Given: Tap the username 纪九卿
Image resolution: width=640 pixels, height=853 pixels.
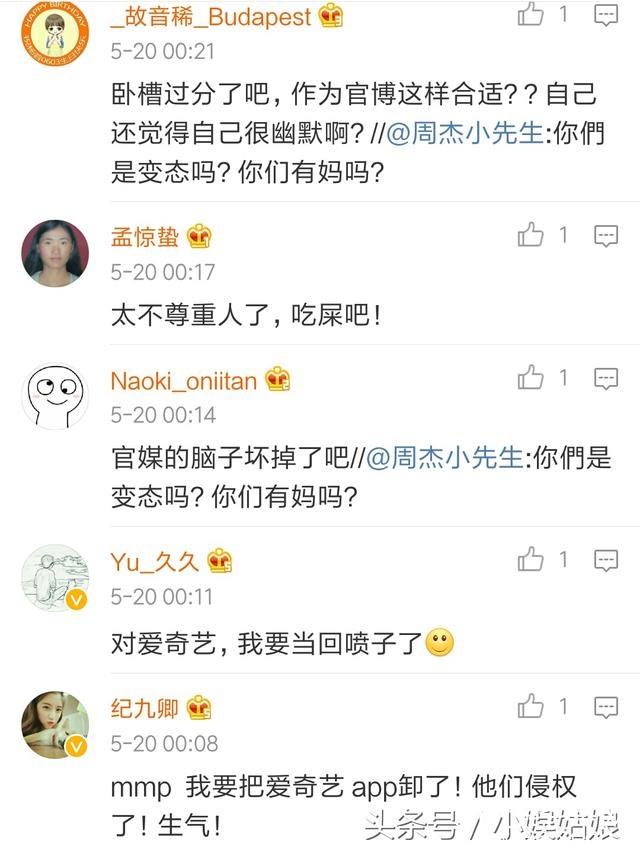Looking at the screenshot, I should click(x=145, y=708).
